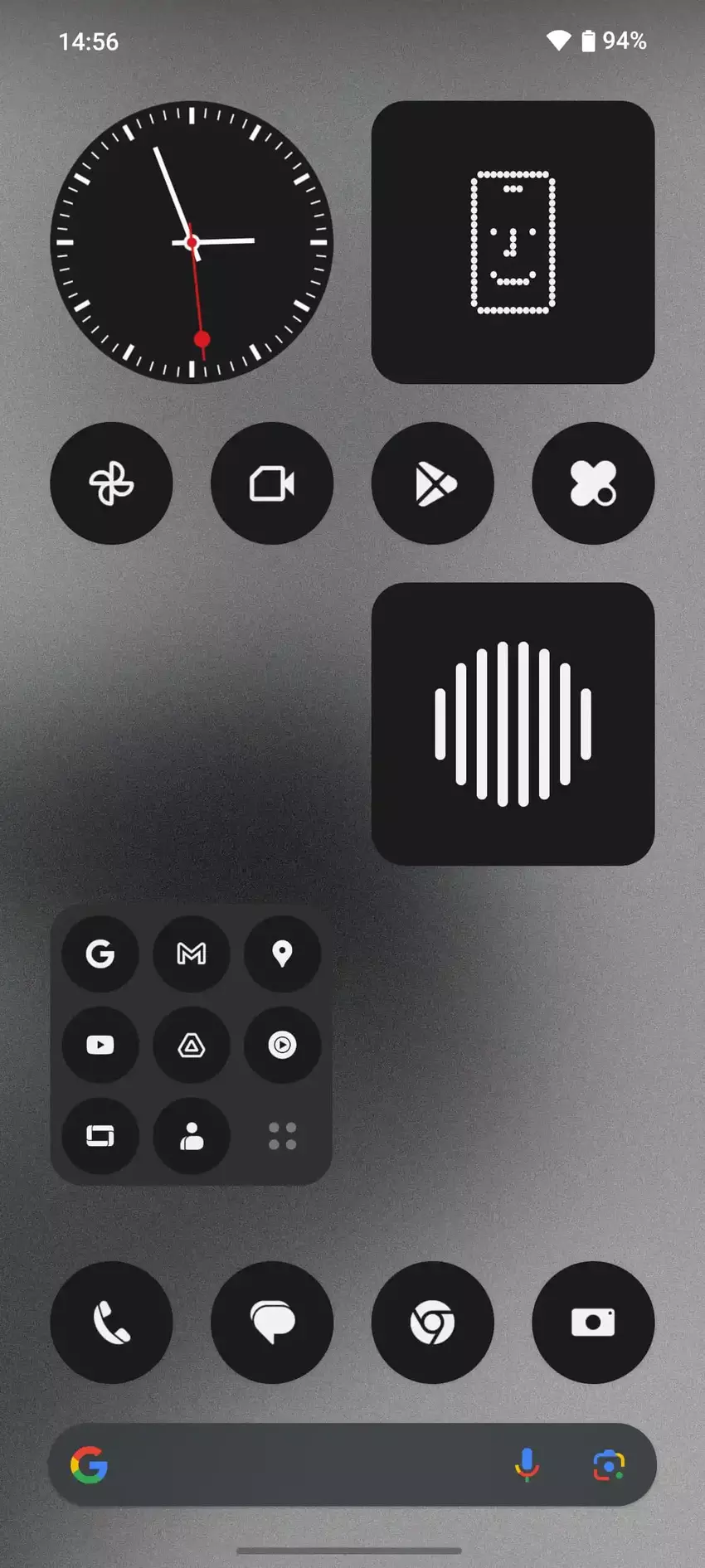Launch the Google Photos pinwheel app
The height and width of the screenshot is (1568, 705).
tap(111, 483)
